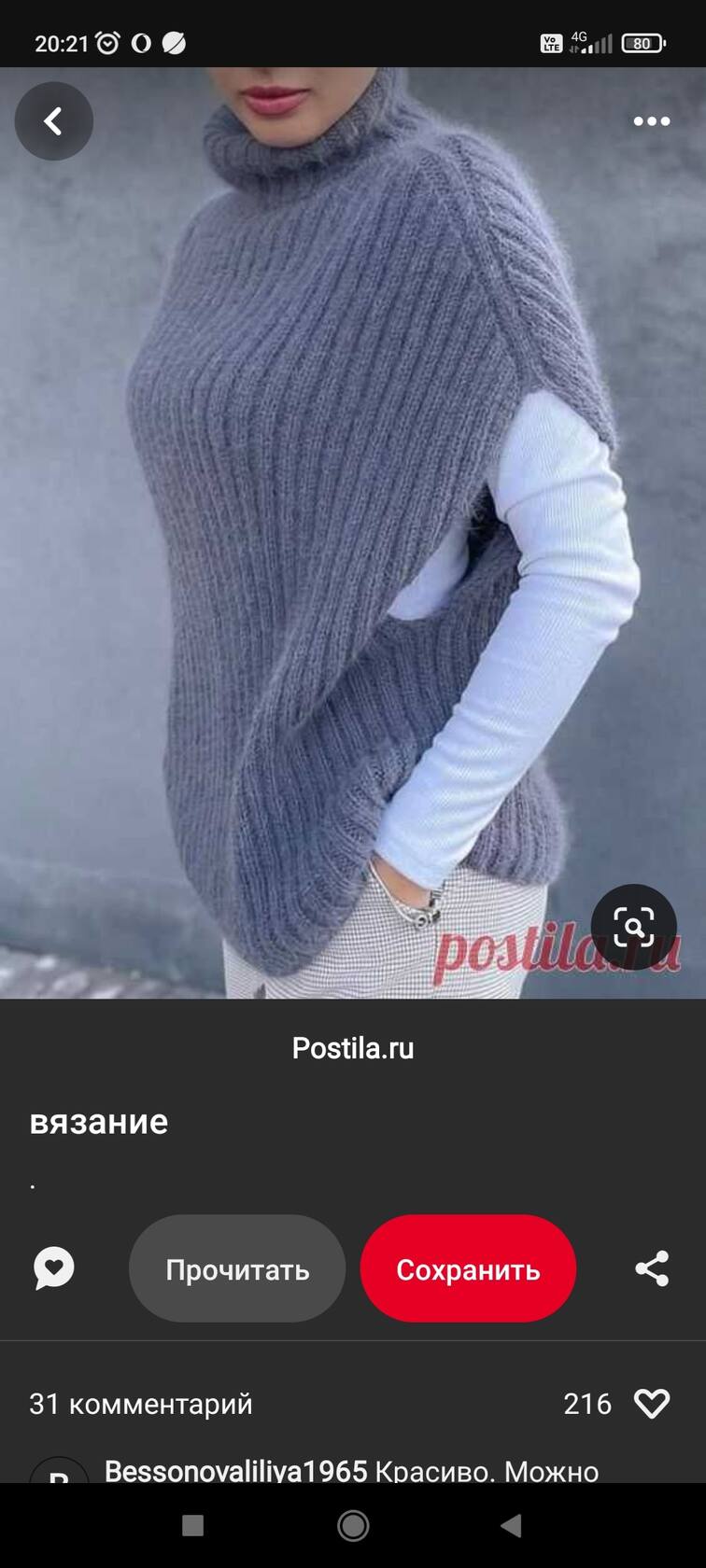
Task: Go back using the top-left arrow
Action: click(x=53, y=121)
